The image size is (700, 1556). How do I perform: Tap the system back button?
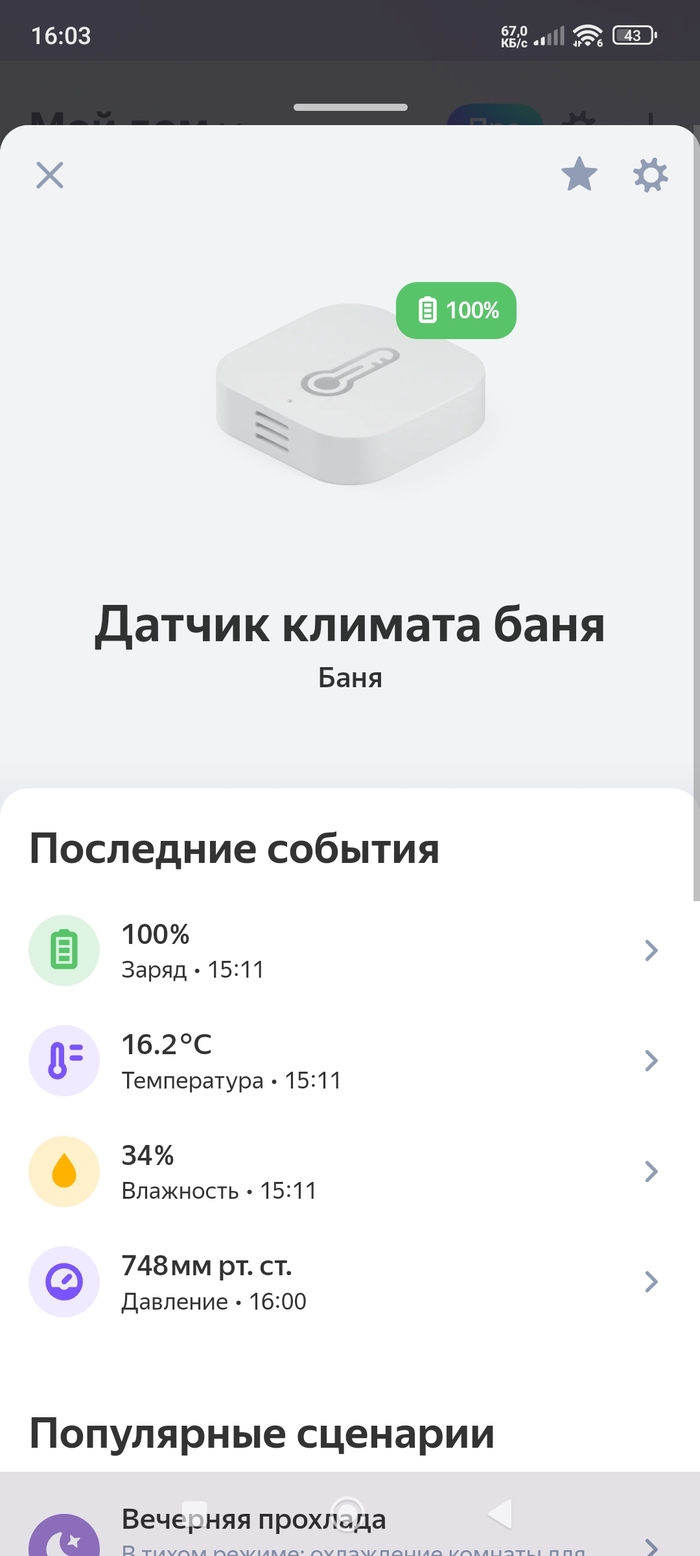coord(500,1513)
